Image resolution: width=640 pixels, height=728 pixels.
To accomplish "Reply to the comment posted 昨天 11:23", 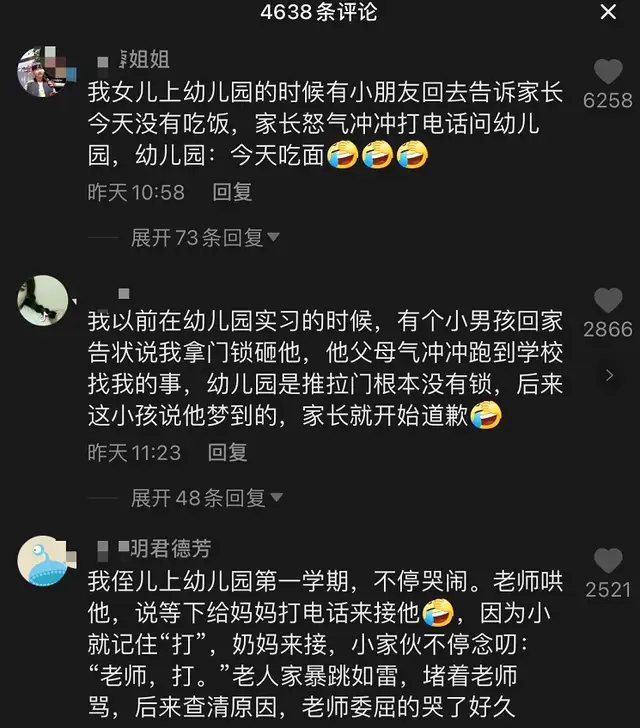I will (x=228, y=452).
